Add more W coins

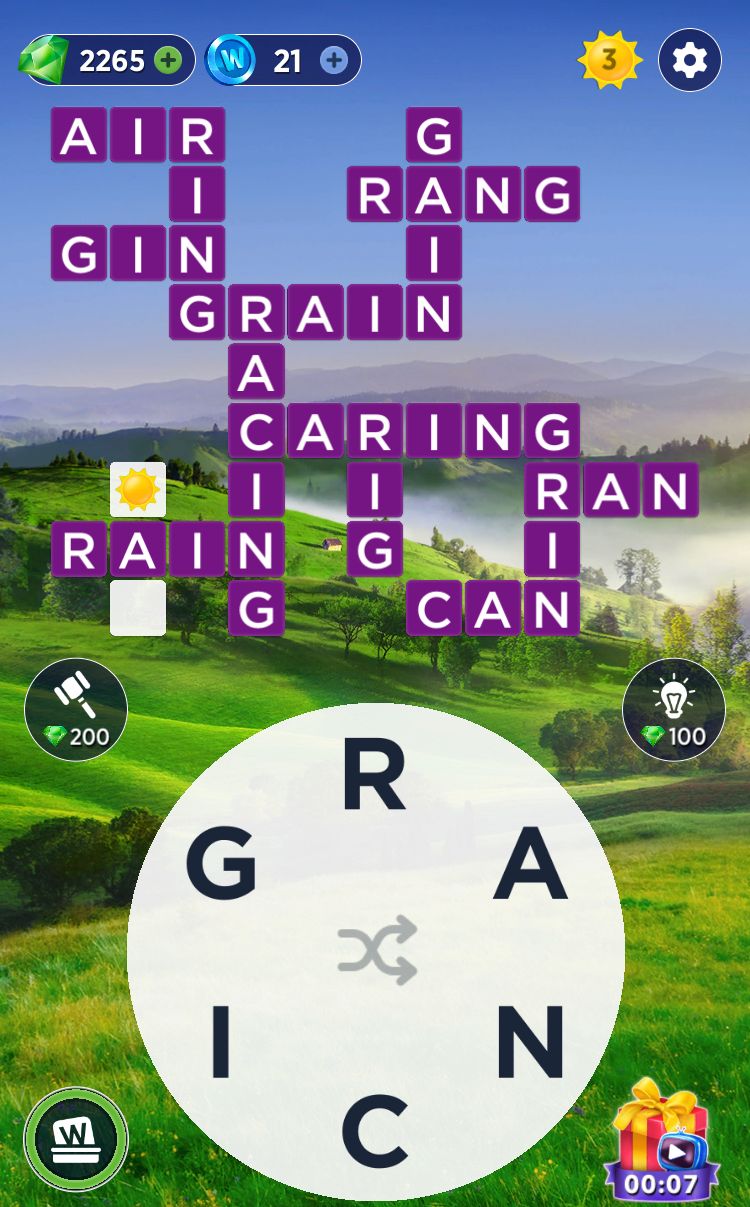pos(334,61)
